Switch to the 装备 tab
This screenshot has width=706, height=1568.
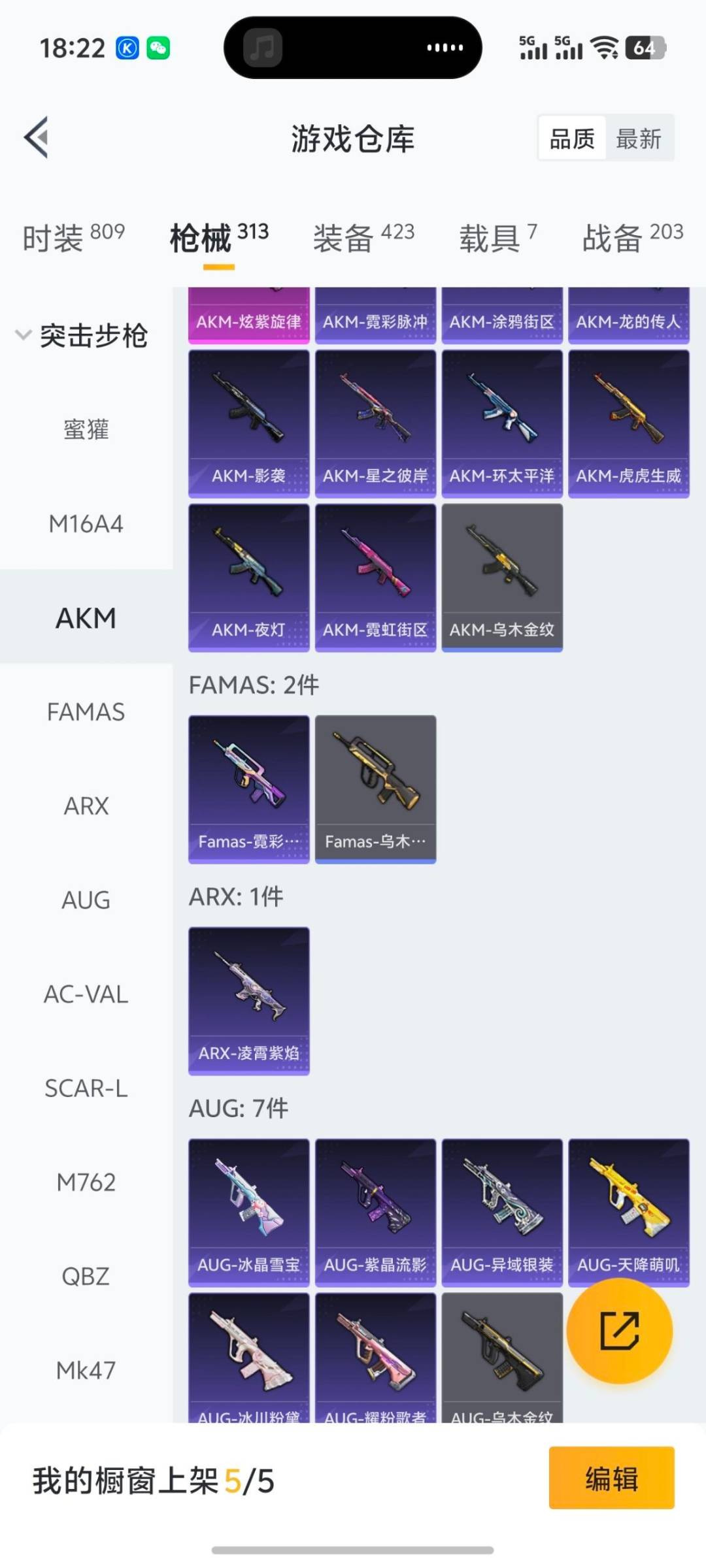(x=363, y=237)
